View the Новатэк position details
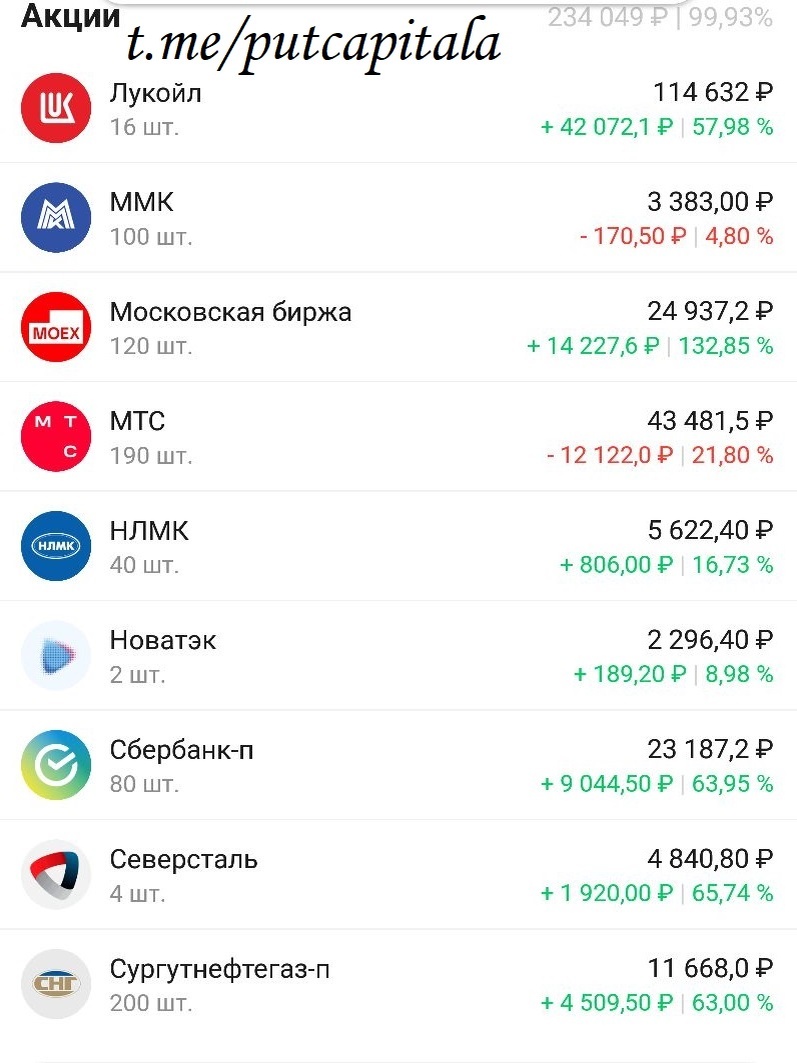The height and width of the screenshot is (1063, 797). tap(398, 656)
